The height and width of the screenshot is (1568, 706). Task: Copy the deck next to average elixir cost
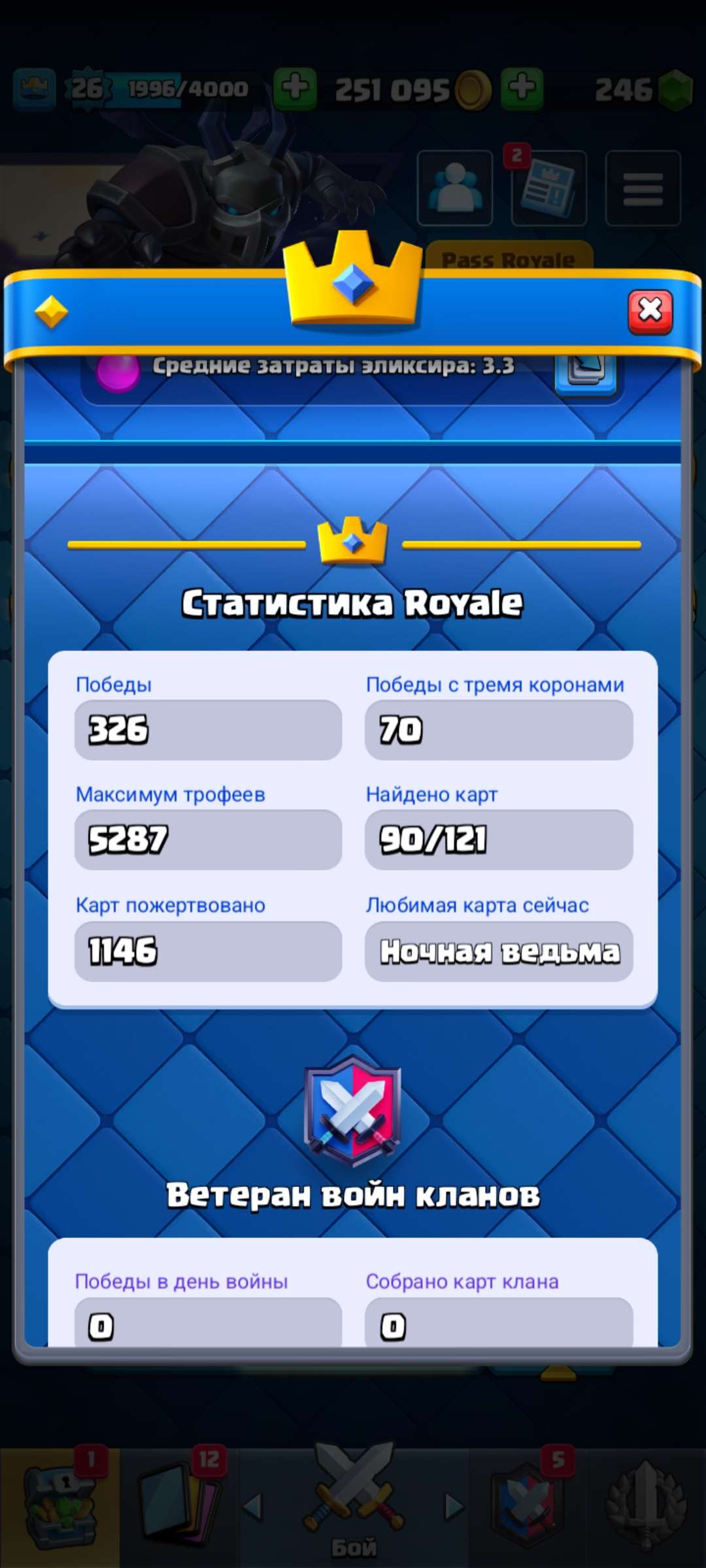click(585, 374)
